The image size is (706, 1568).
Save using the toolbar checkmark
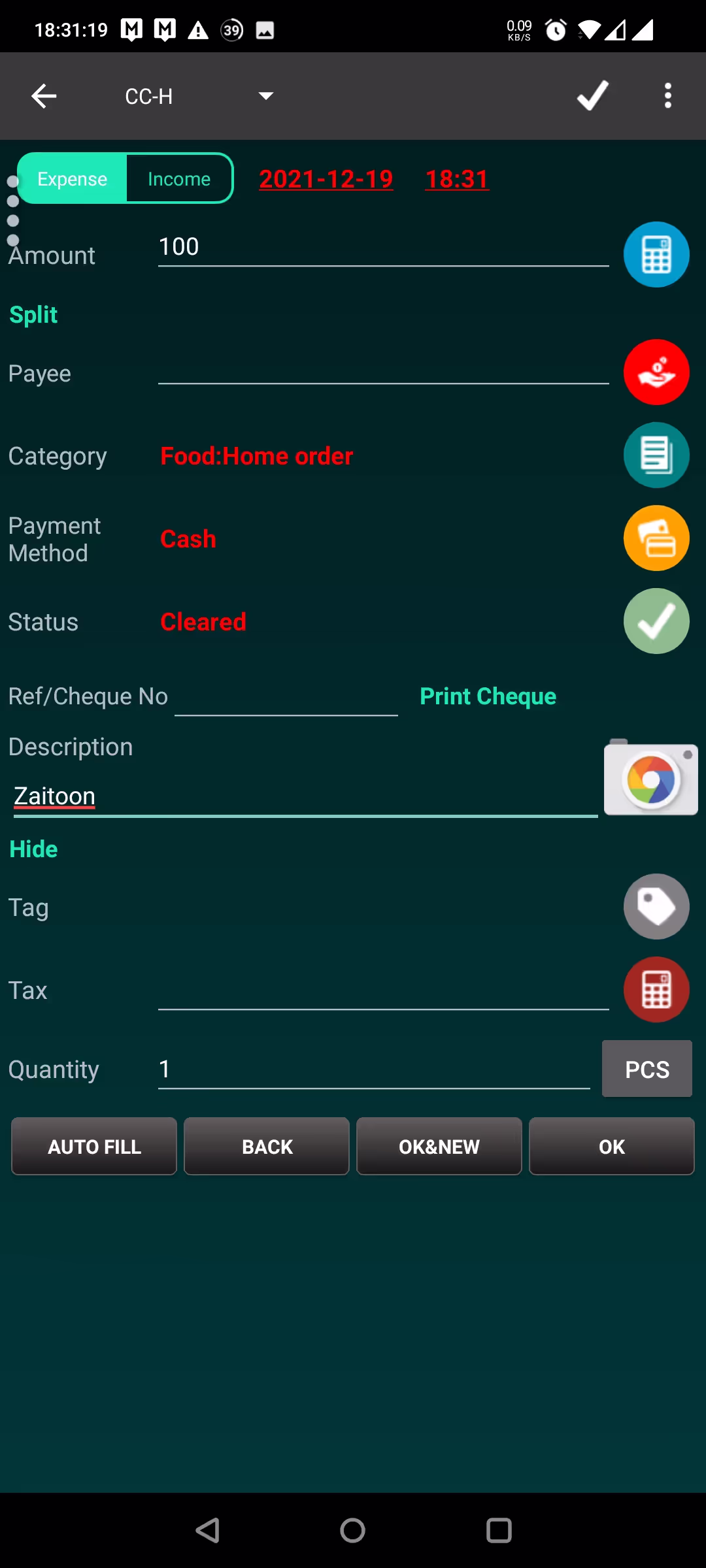(593, 96)
